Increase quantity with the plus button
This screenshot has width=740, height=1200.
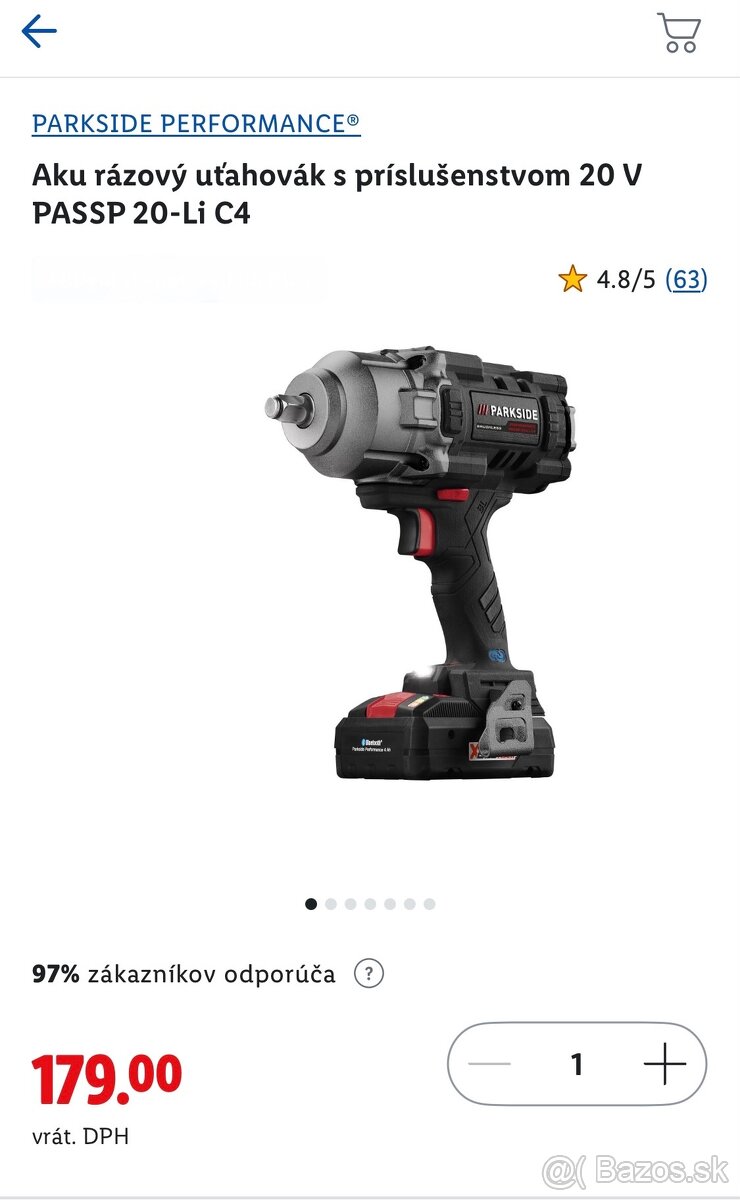664,1064
